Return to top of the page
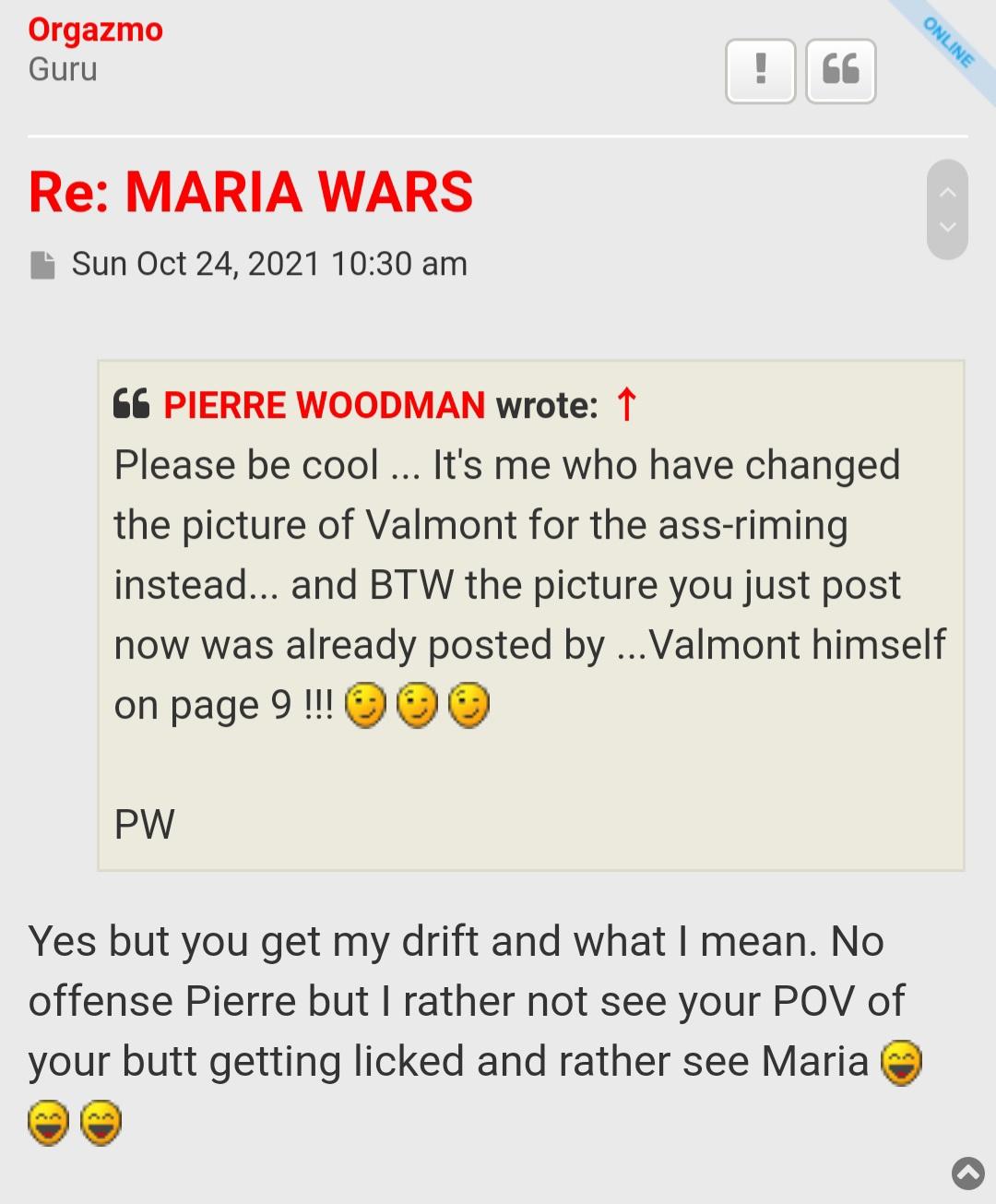 click(967, 1174)
